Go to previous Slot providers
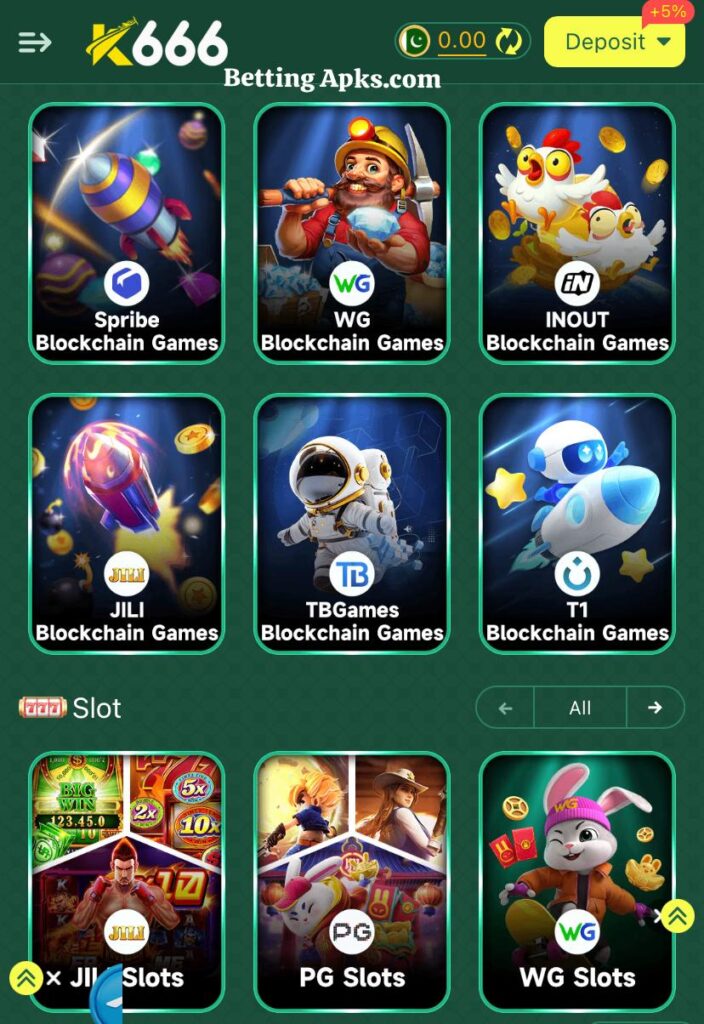 (505, 707)
